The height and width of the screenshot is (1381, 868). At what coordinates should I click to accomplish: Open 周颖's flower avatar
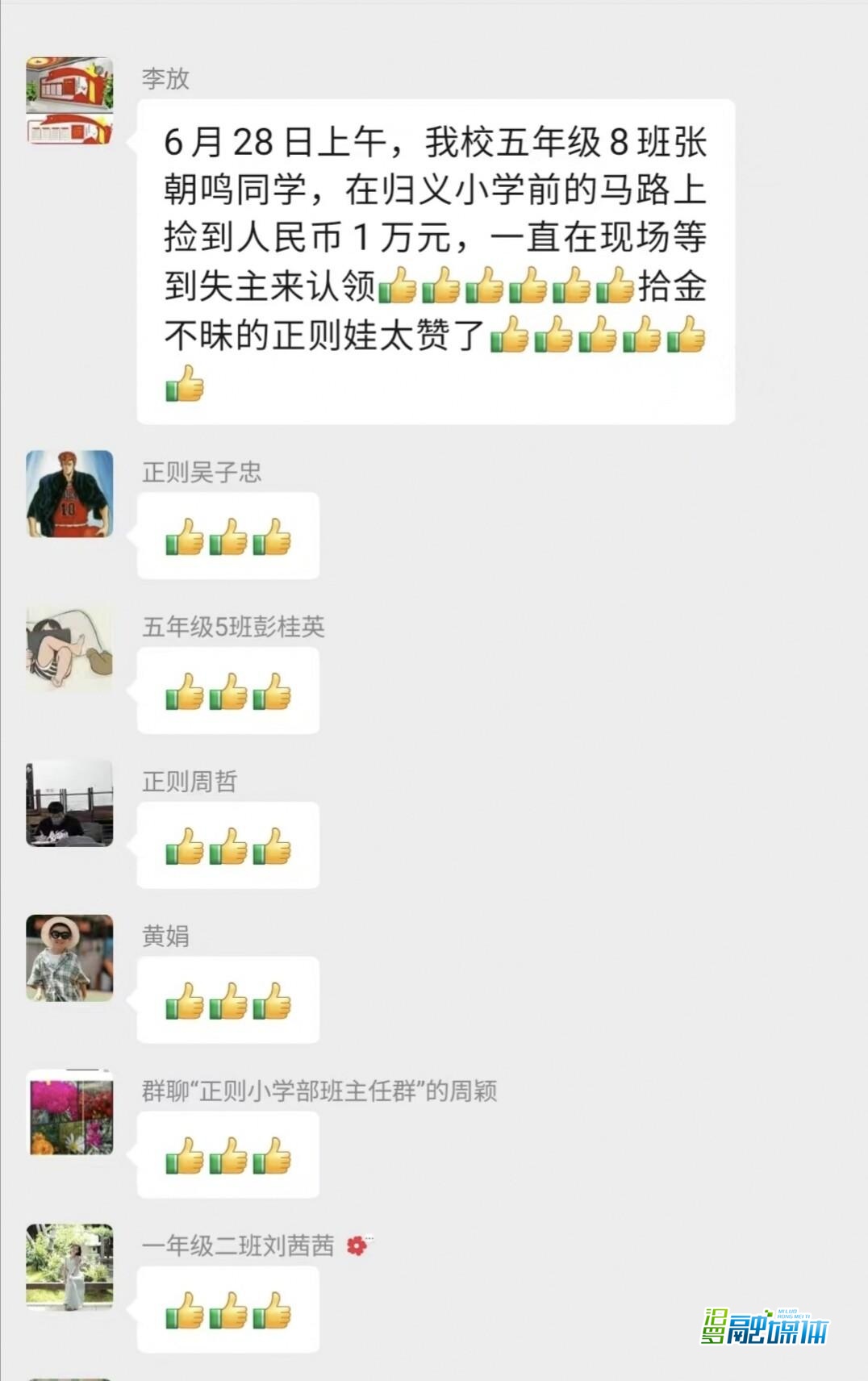coord(69,1113)
